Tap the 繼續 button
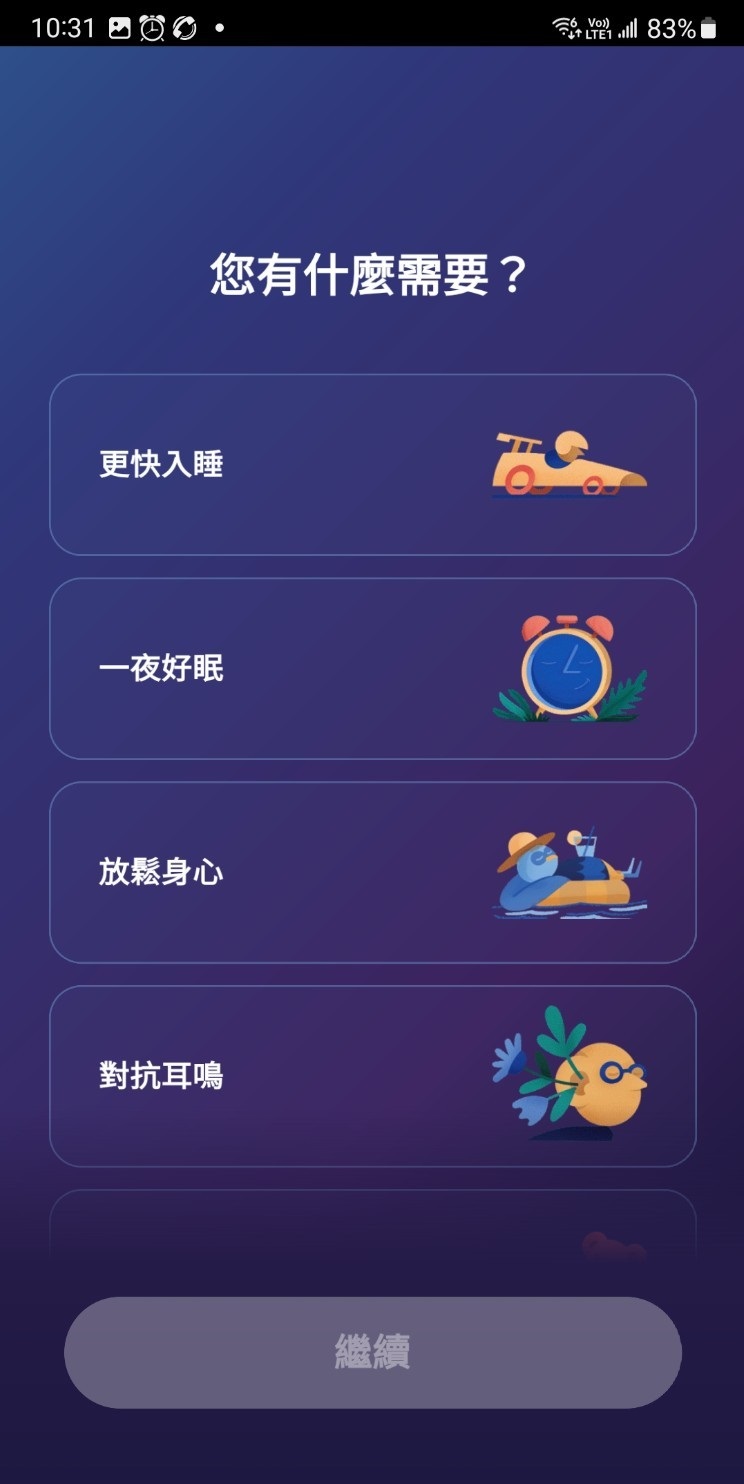This screenshot has height=1484, width=744. click(372, 1352)
